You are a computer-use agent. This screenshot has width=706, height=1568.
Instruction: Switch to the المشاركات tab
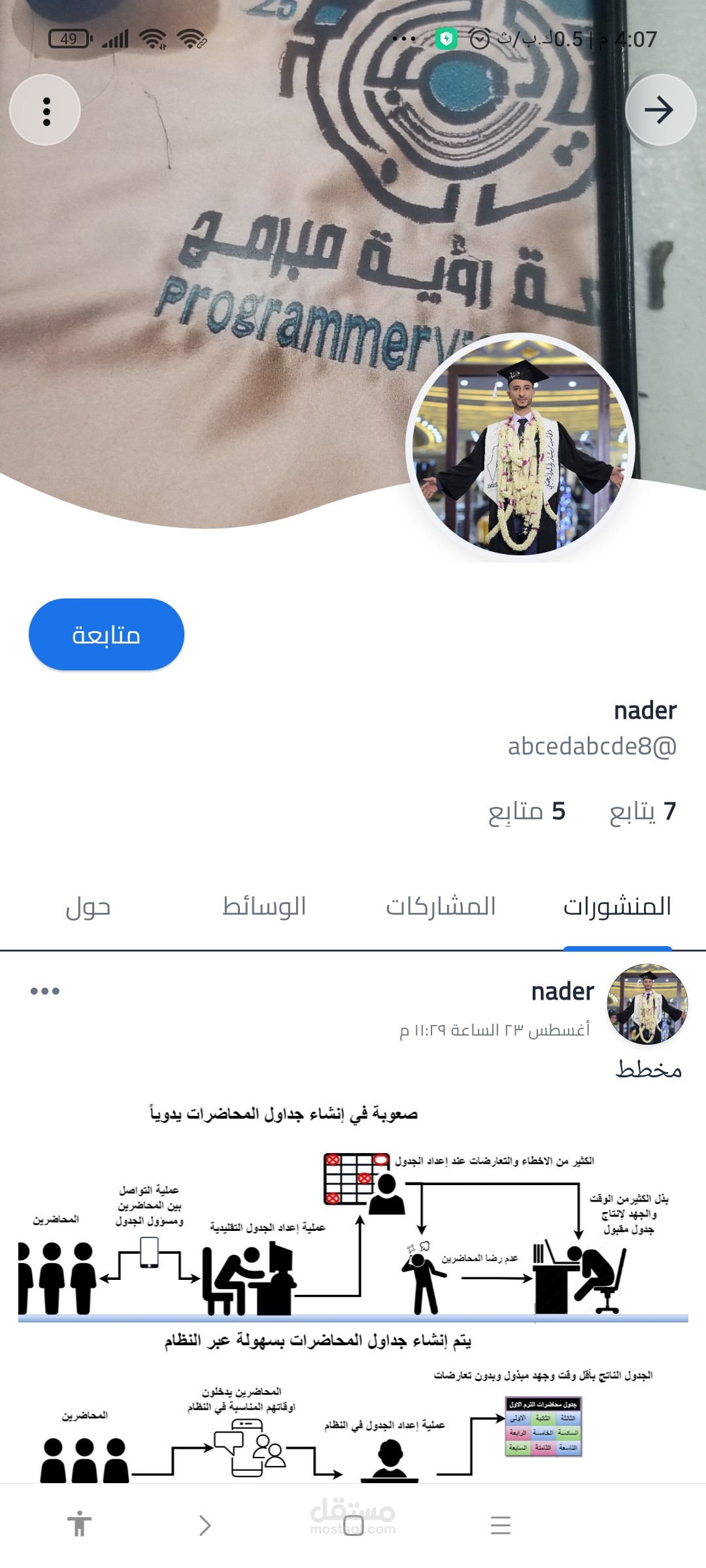441,906
